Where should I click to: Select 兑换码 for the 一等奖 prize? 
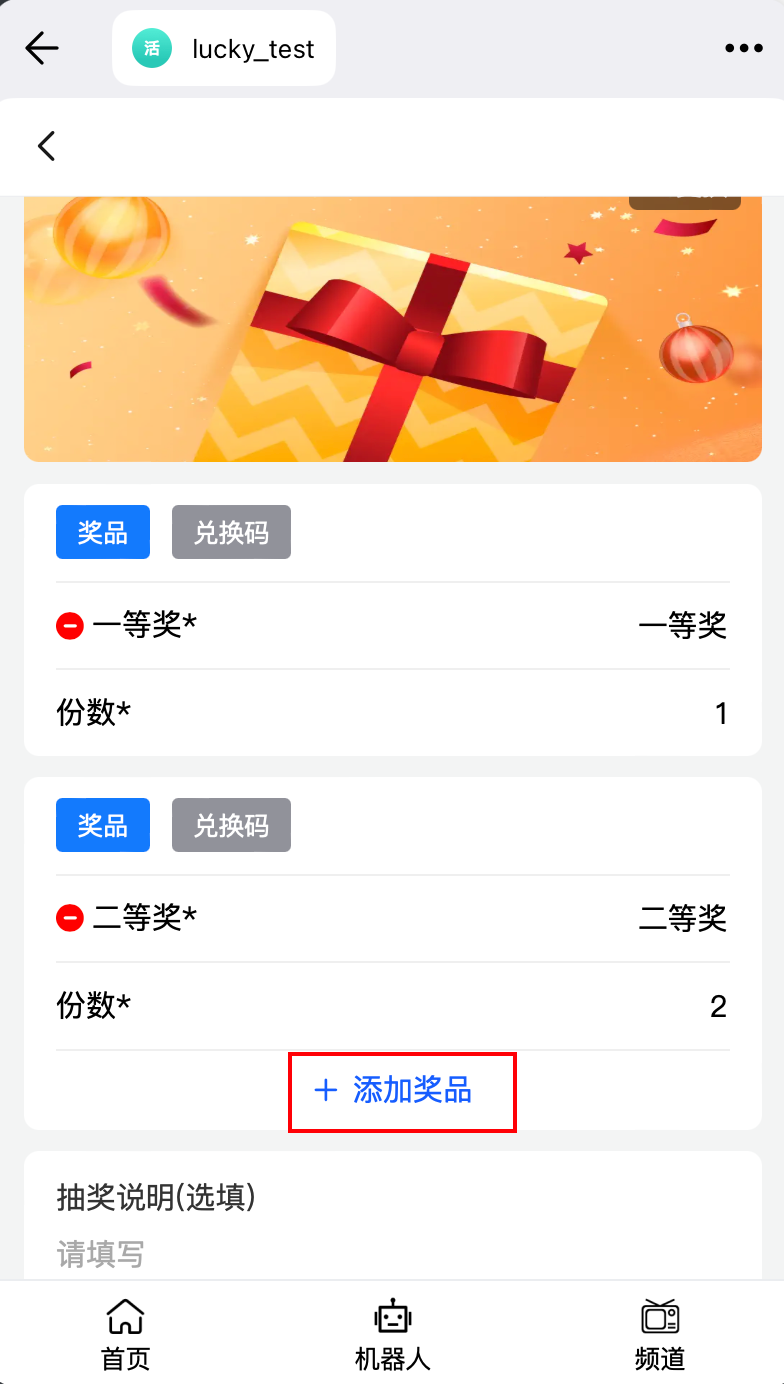[231, 532]
